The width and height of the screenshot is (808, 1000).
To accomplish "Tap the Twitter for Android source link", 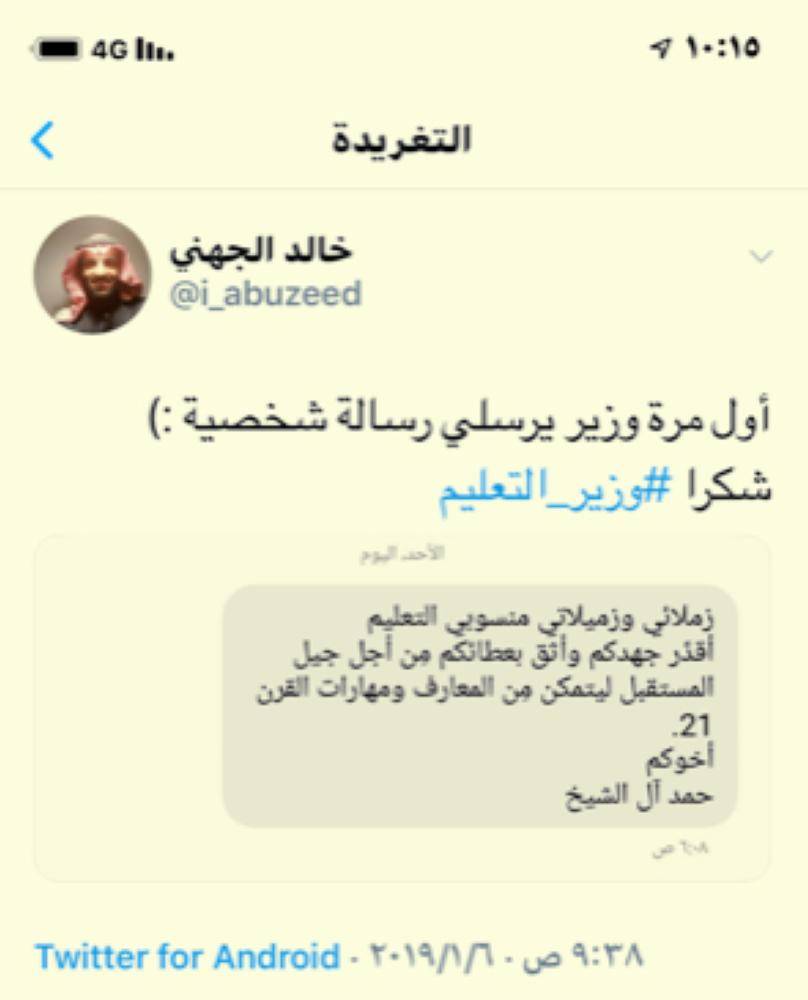I will tap(187, 957).
